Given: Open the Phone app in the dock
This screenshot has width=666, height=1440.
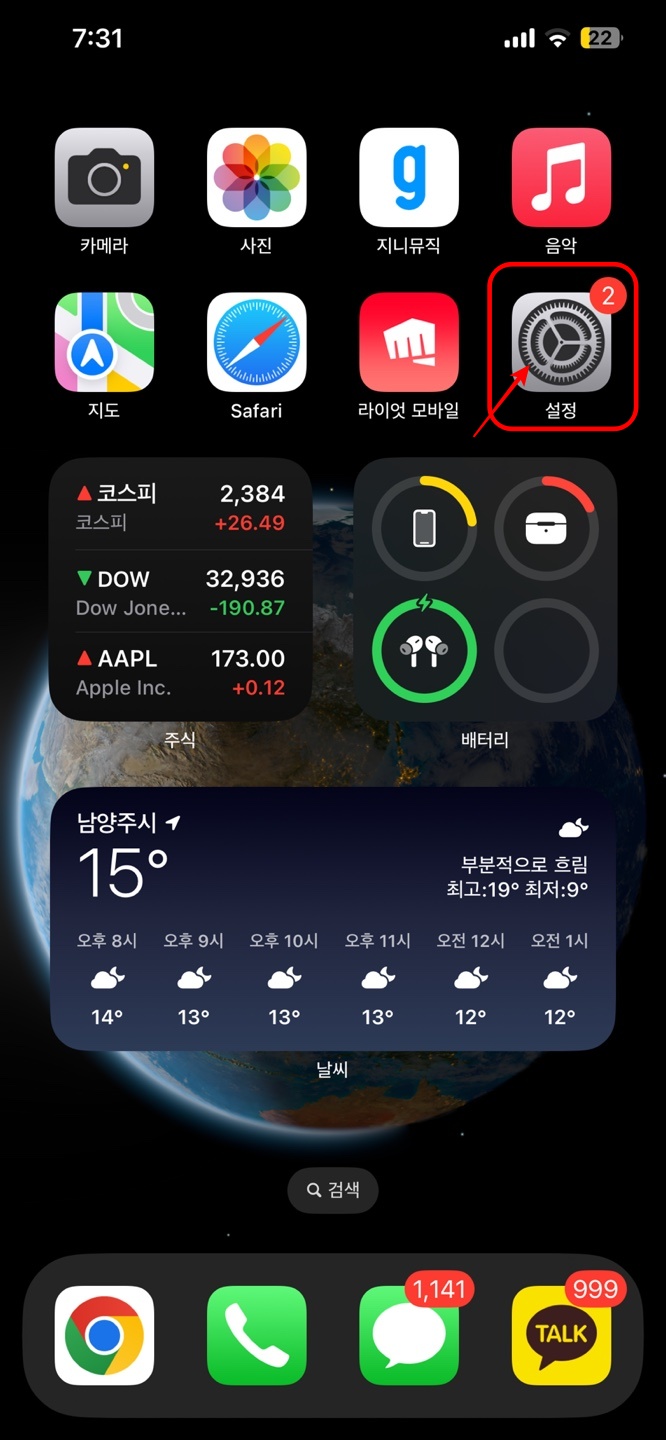Looking at the screenshot, I should (x=256, y=1335).
